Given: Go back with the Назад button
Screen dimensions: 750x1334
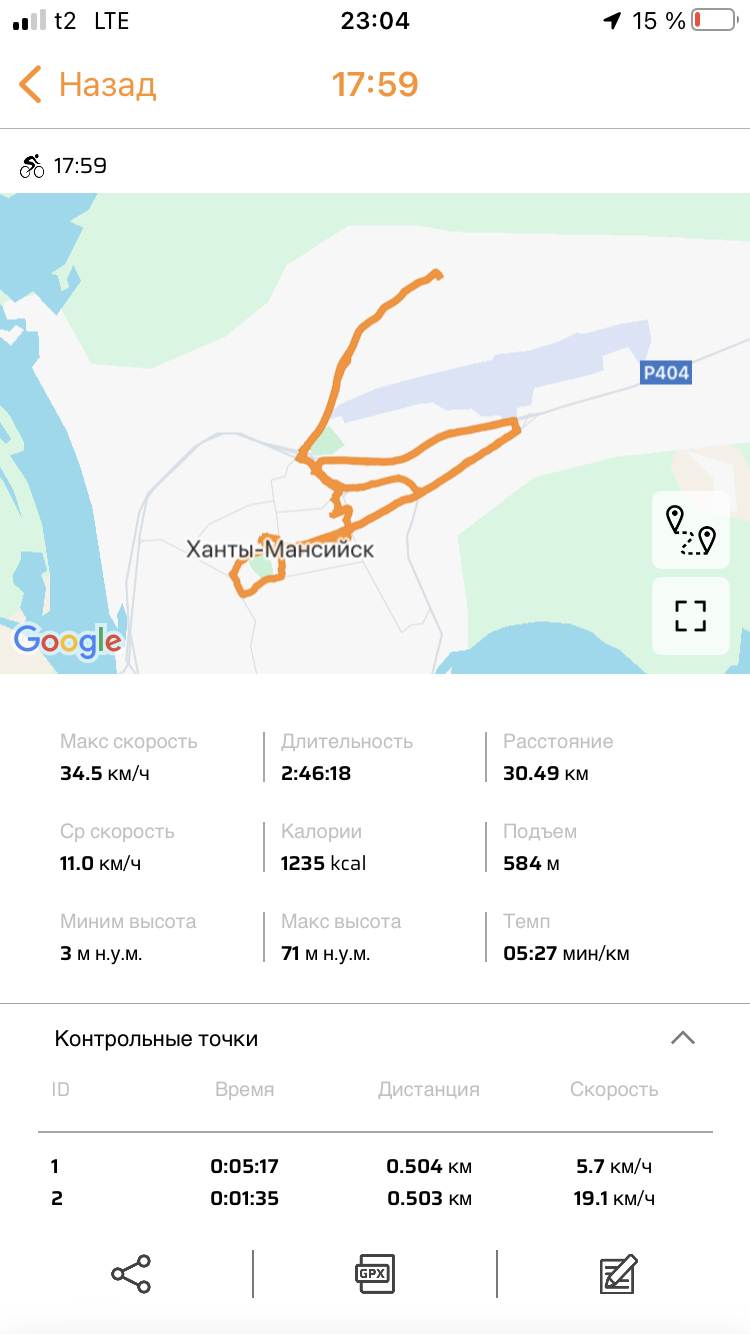Looking at the screenshot, I should (x=87, y=84).
